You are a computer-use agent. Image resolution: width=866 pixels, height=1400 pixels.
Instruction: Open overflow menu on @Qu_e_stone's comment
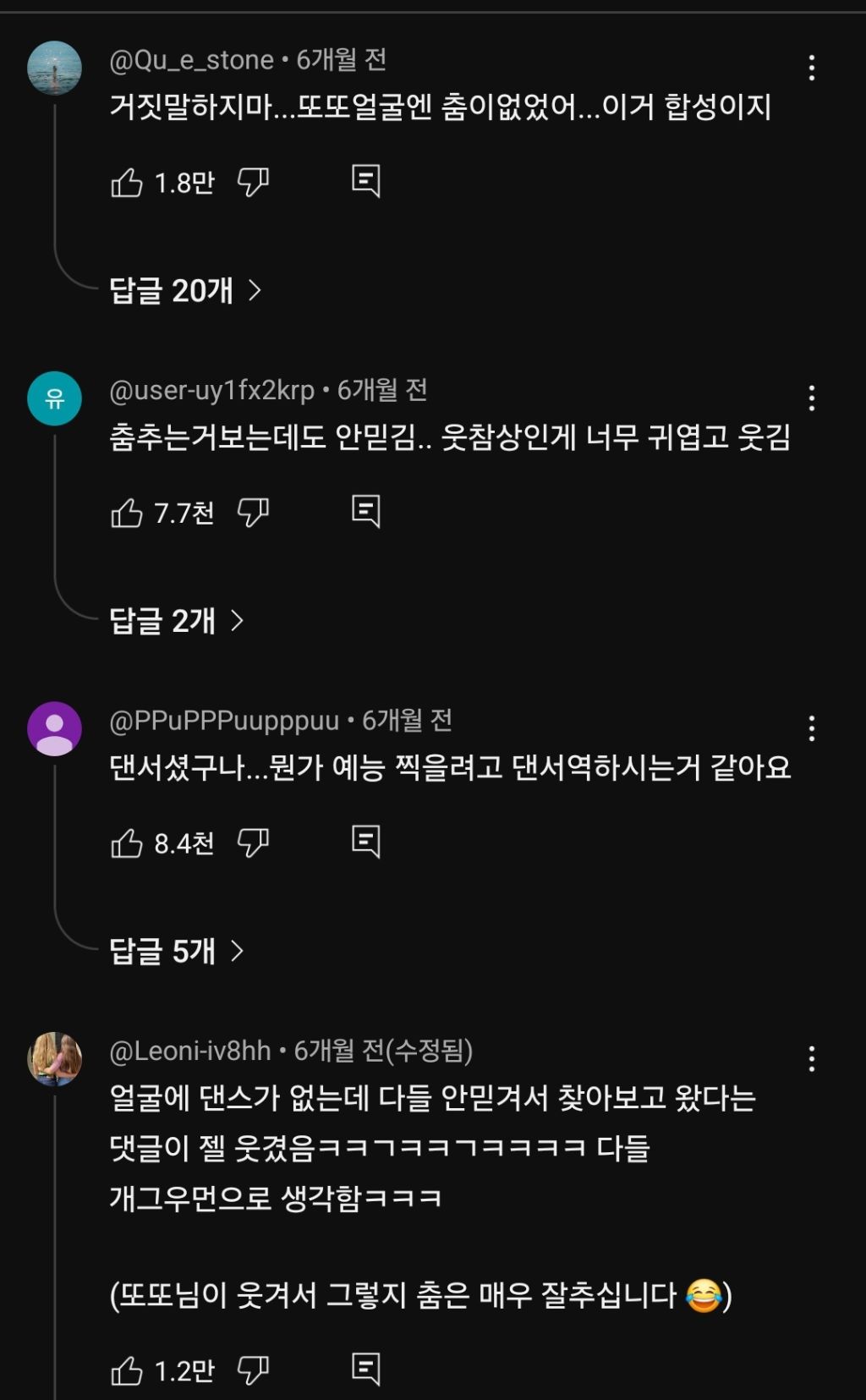[812, 68]
